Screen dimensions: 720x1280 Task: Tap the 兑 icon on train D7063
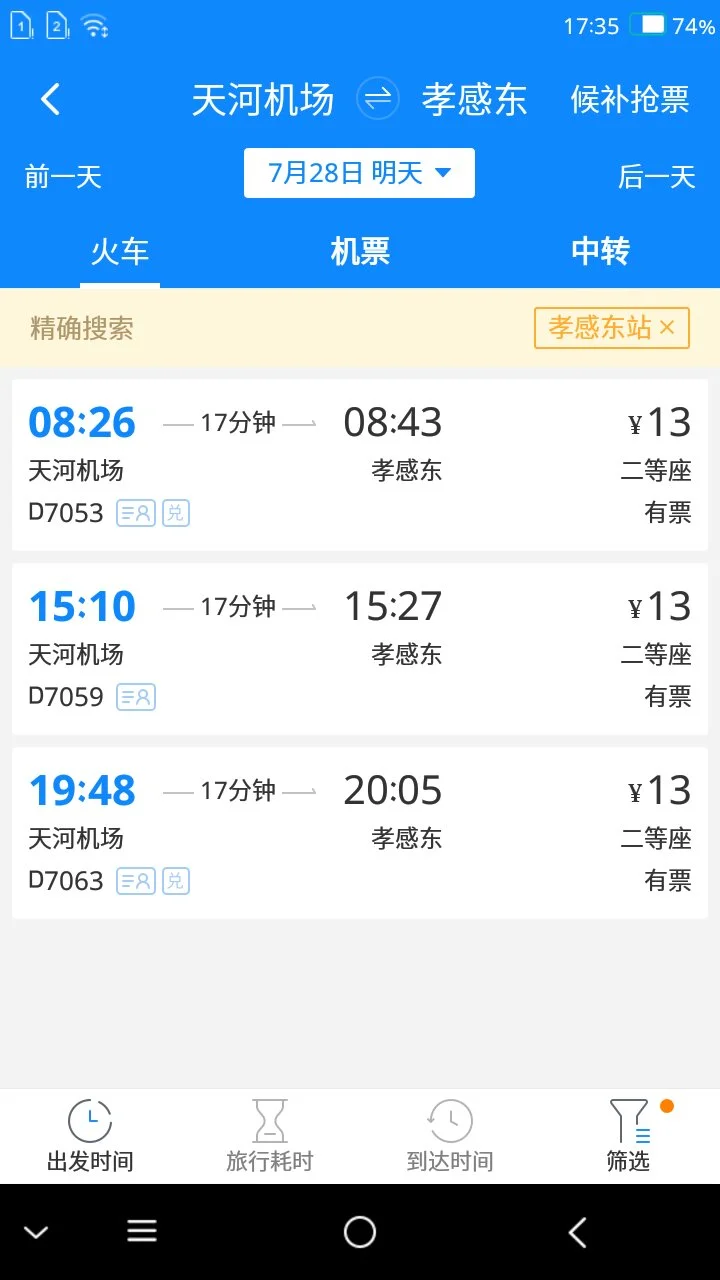pos(176,881)
